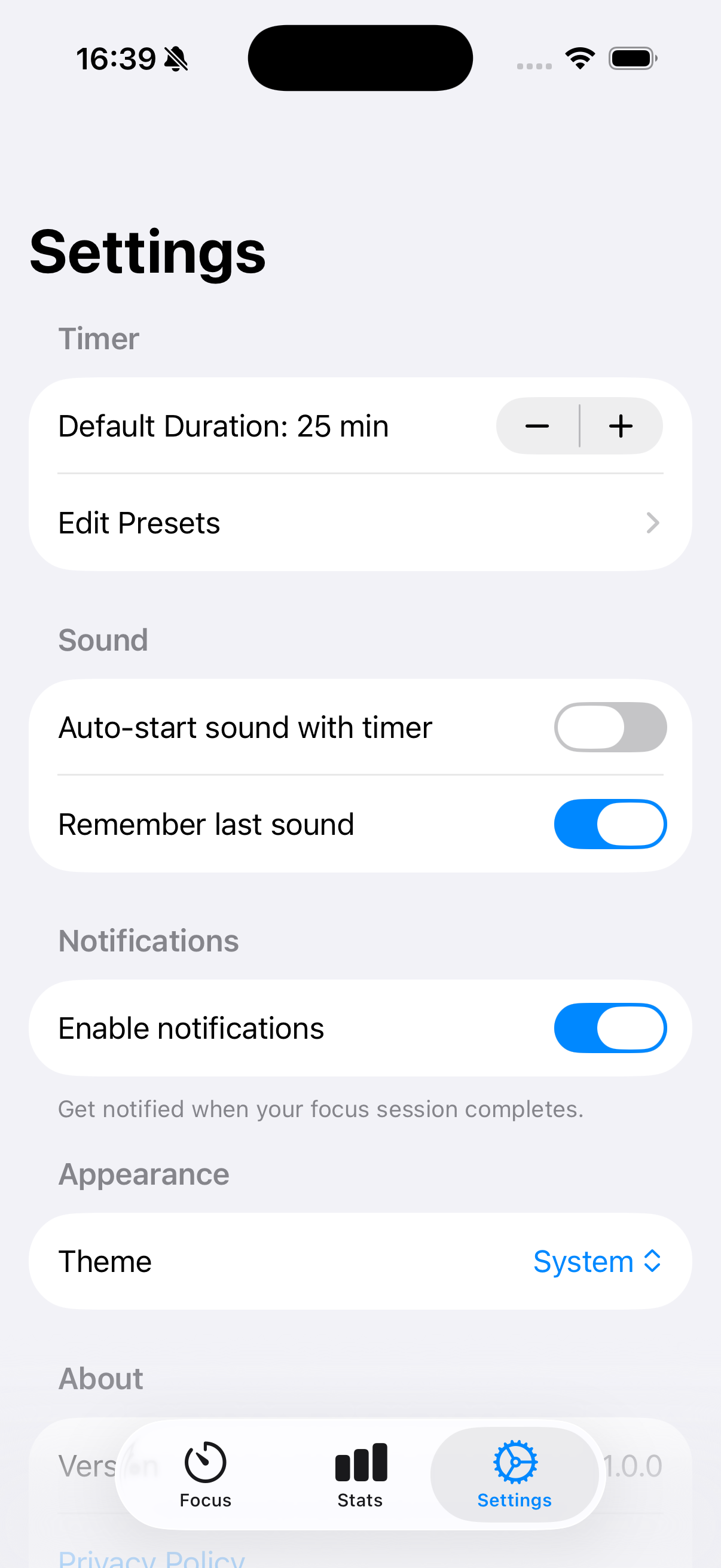
Task: Adjust default duration using the stepper
Action: [579, 425]
